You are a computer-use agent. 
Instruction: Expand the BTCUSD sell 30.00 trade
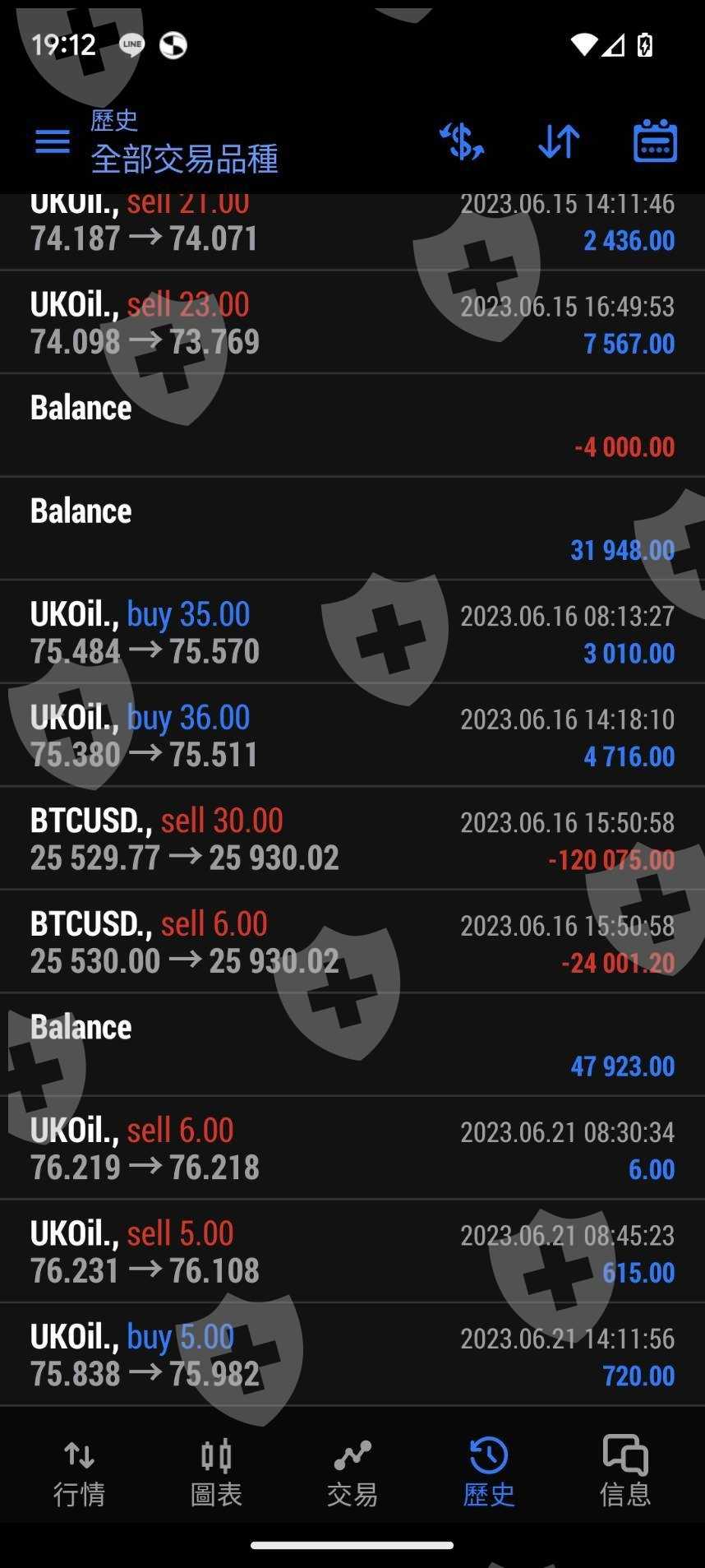click(352, 839)
